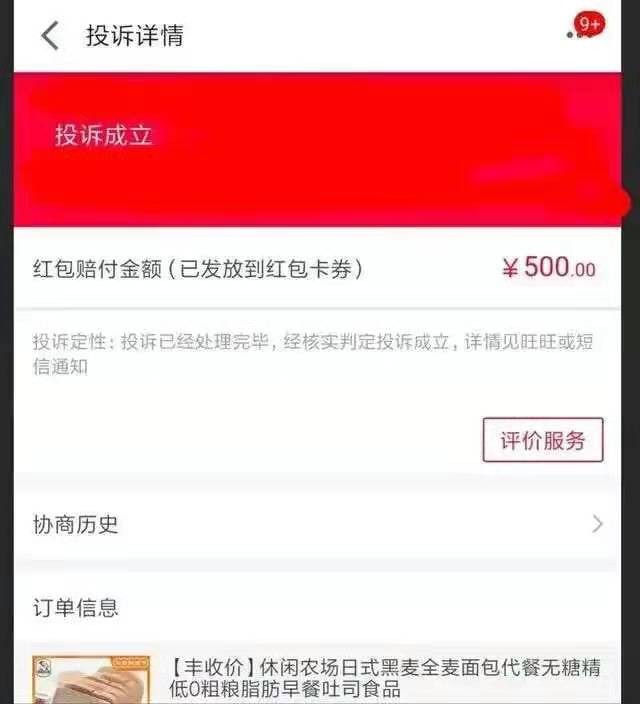This screenshot has width=640, height=704.
Task: Go back from 投诉详情 page
Action: (49, 36)
